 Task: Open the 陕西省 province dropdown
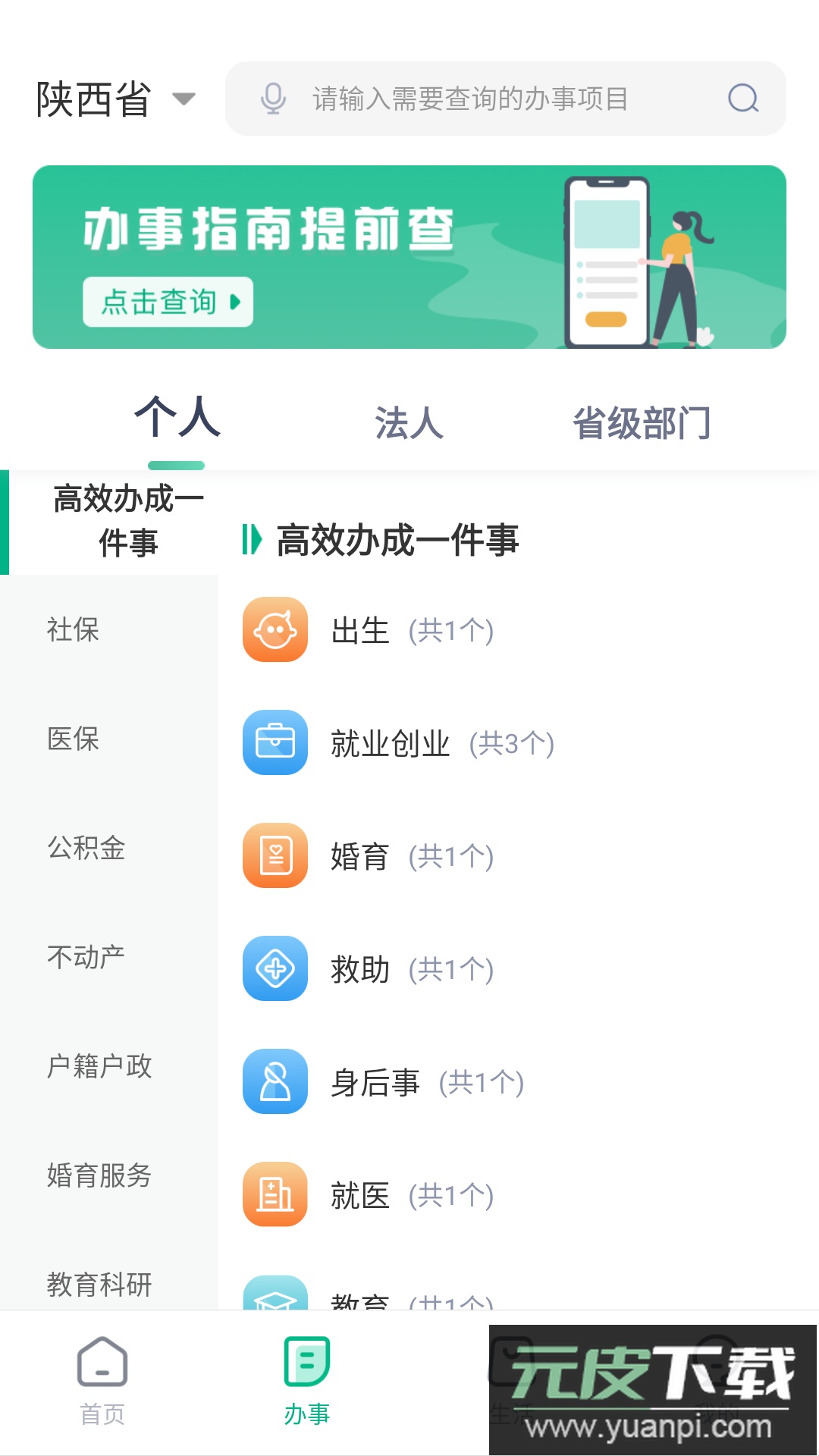(x=115, y=99)
